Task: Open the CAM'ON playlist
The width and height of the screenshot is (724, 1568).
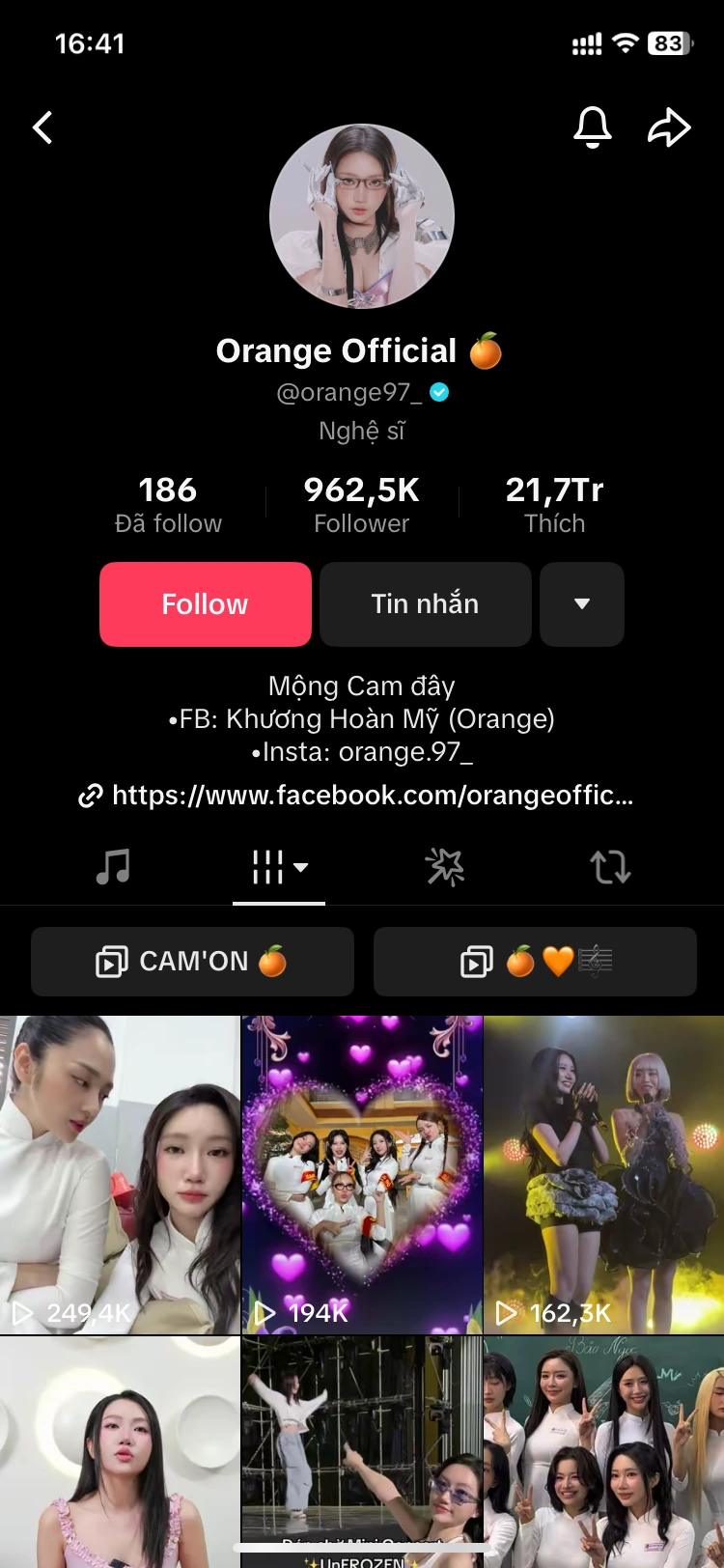Action: (x=192, y=962)
